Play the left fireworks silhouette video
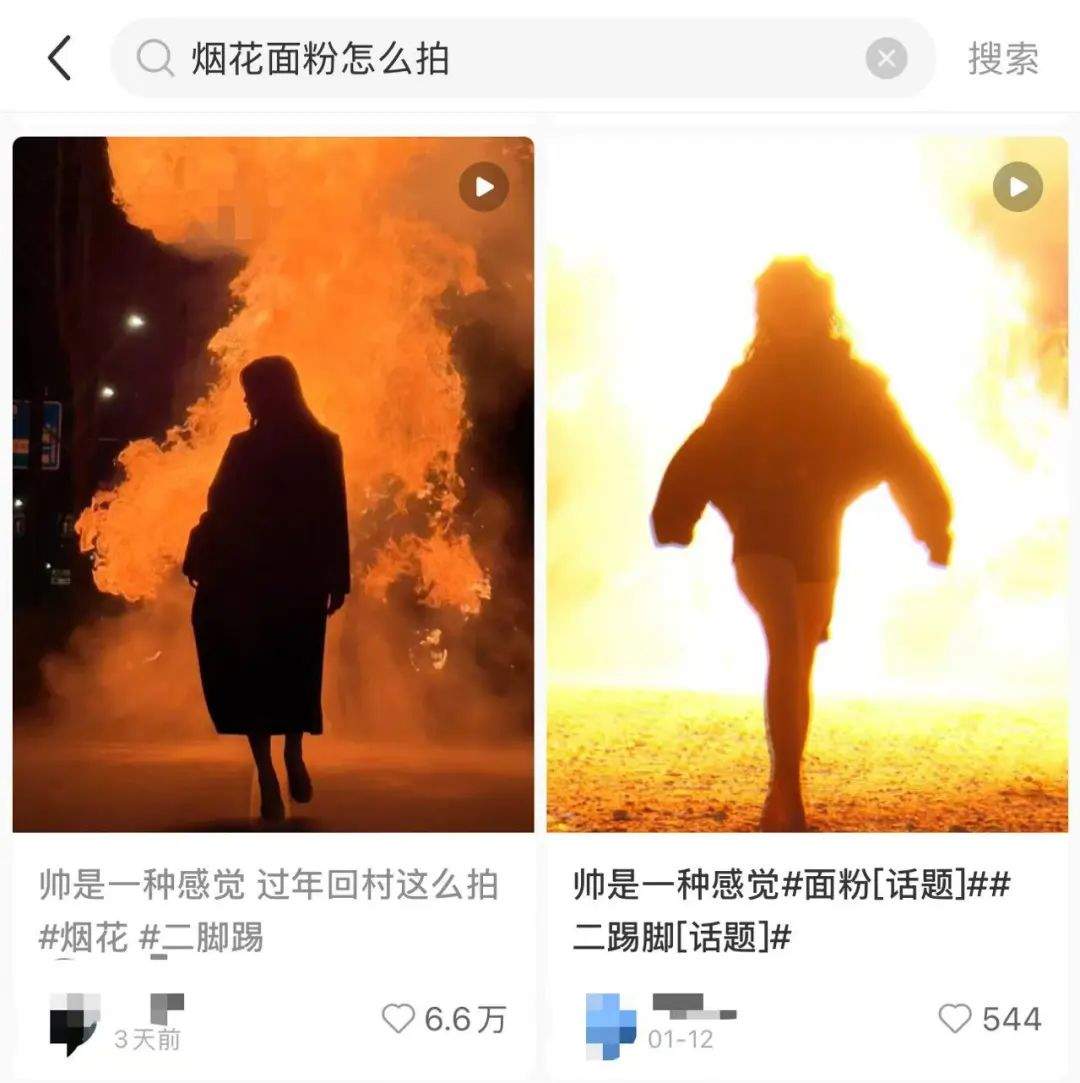The image size is (1080, 1083). tap(484, 187)
